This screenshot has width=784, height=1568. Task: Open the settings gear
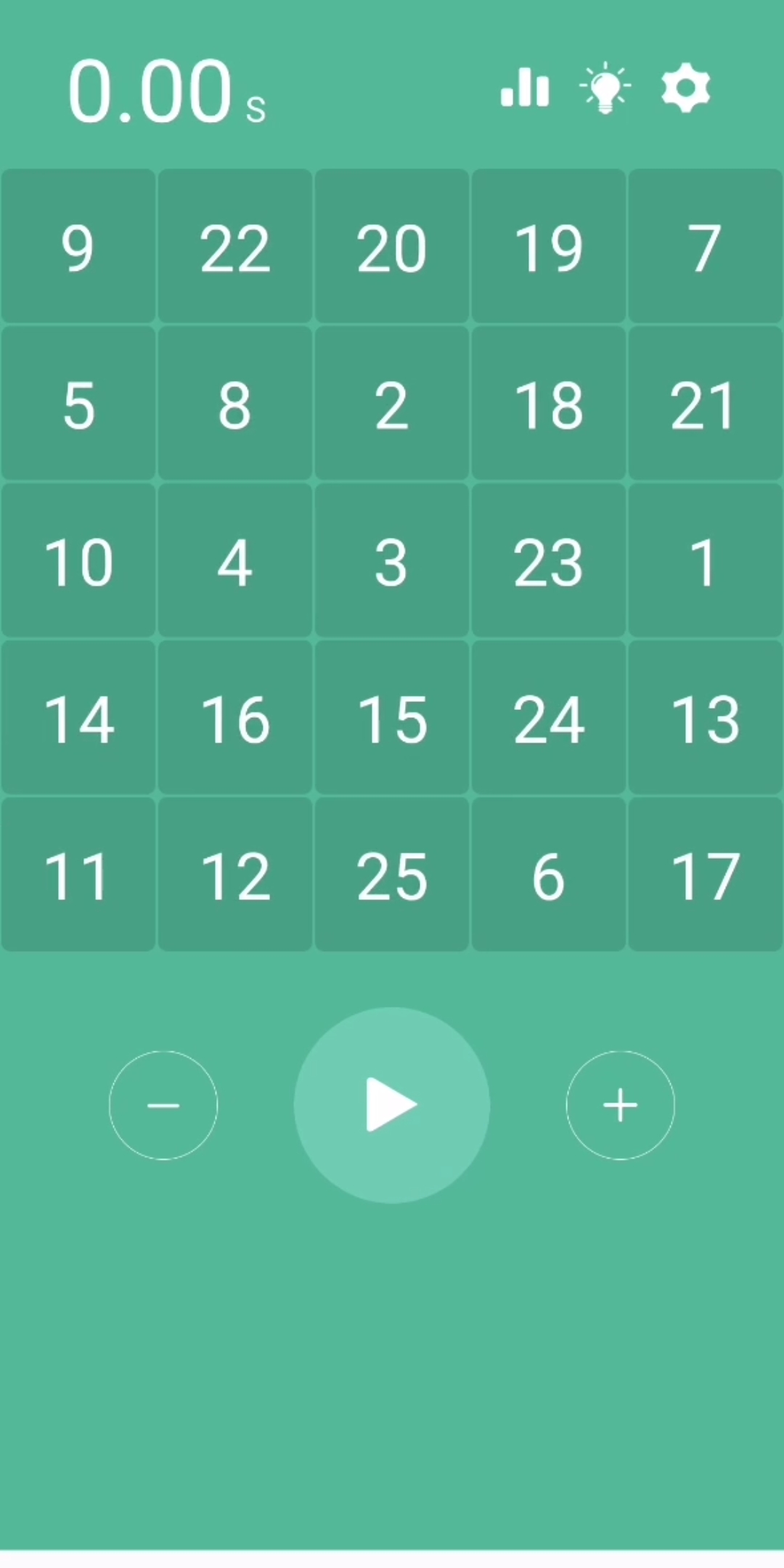click(x=685, y=89)
